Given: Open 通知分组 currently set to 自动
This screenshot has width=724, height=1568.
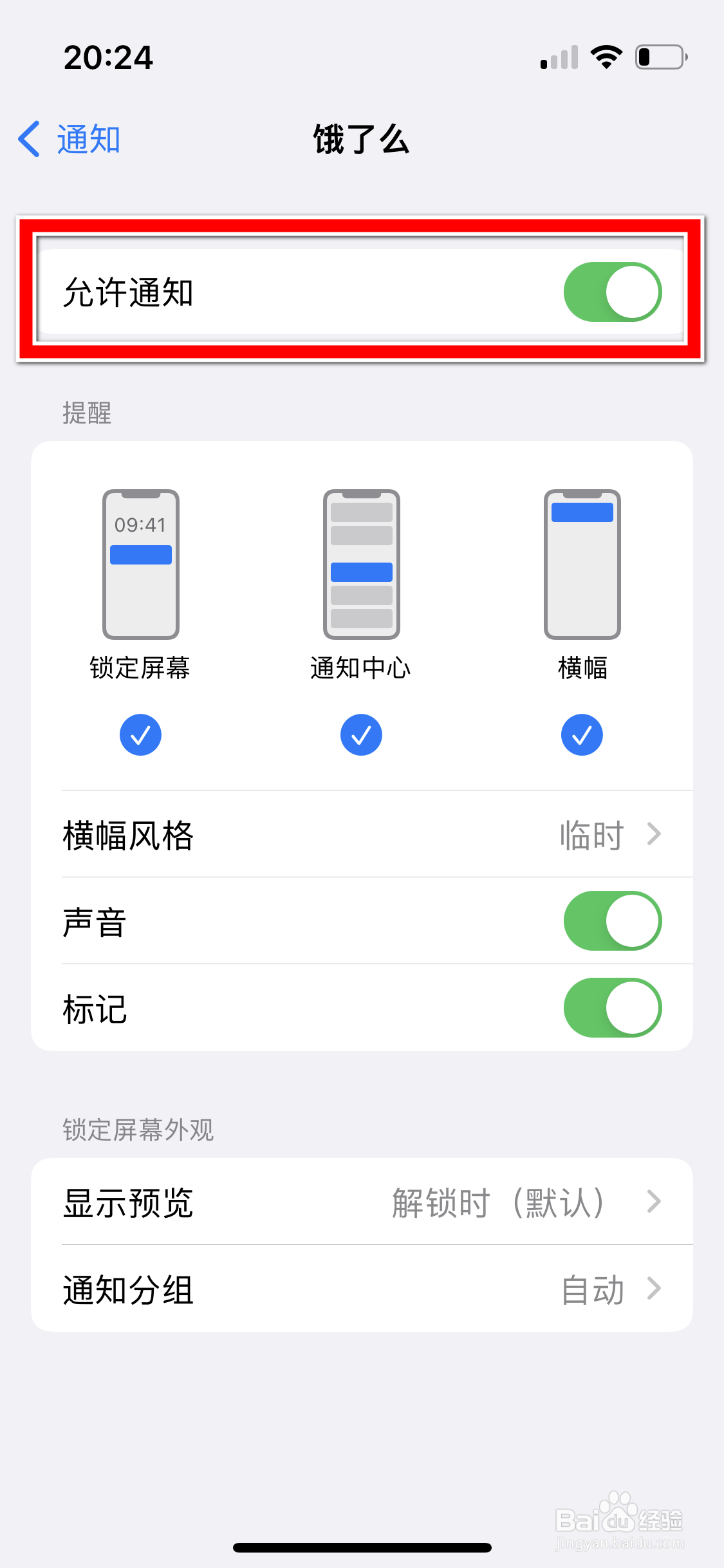Looking at the screenshot, I should pyautogui.click(x=362, y=1289).
